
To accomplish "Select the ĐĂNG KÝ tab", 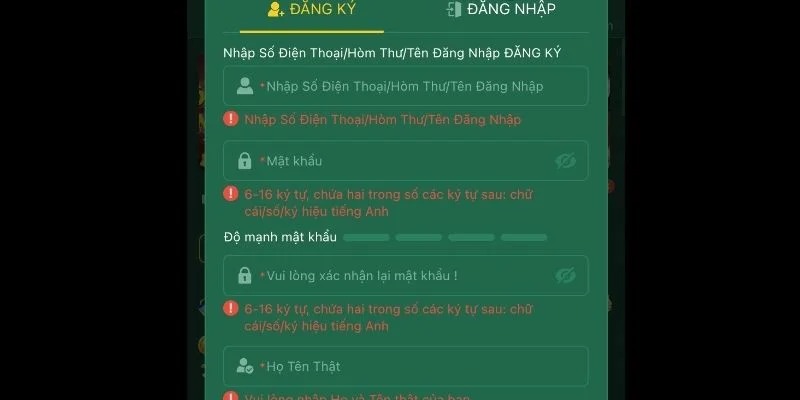I will pos(312,10).
